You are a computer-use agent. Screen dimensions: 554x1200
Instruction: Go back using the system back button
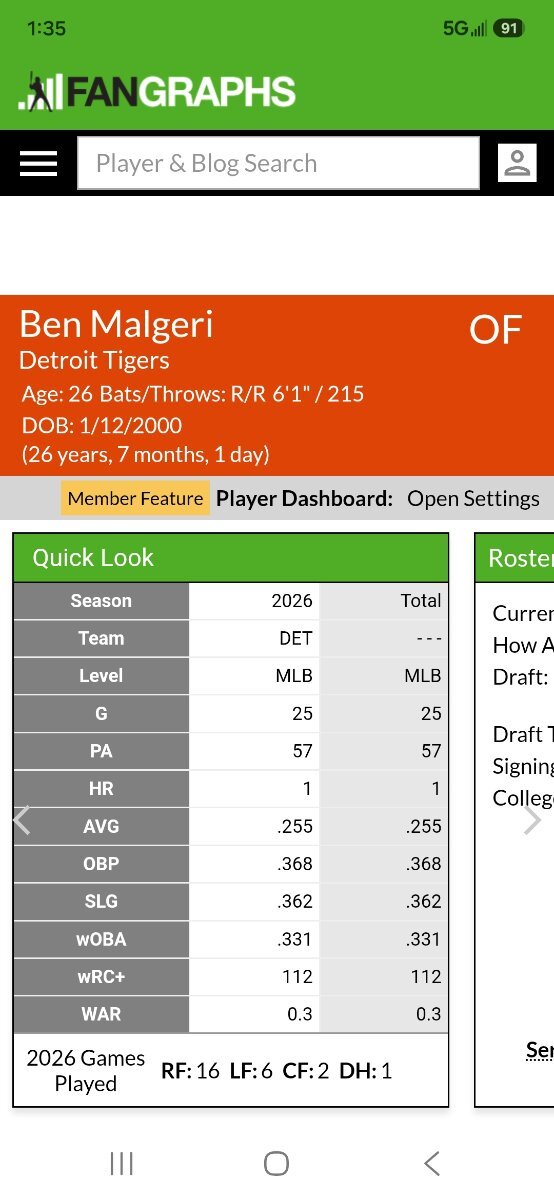pos(432,1163)
